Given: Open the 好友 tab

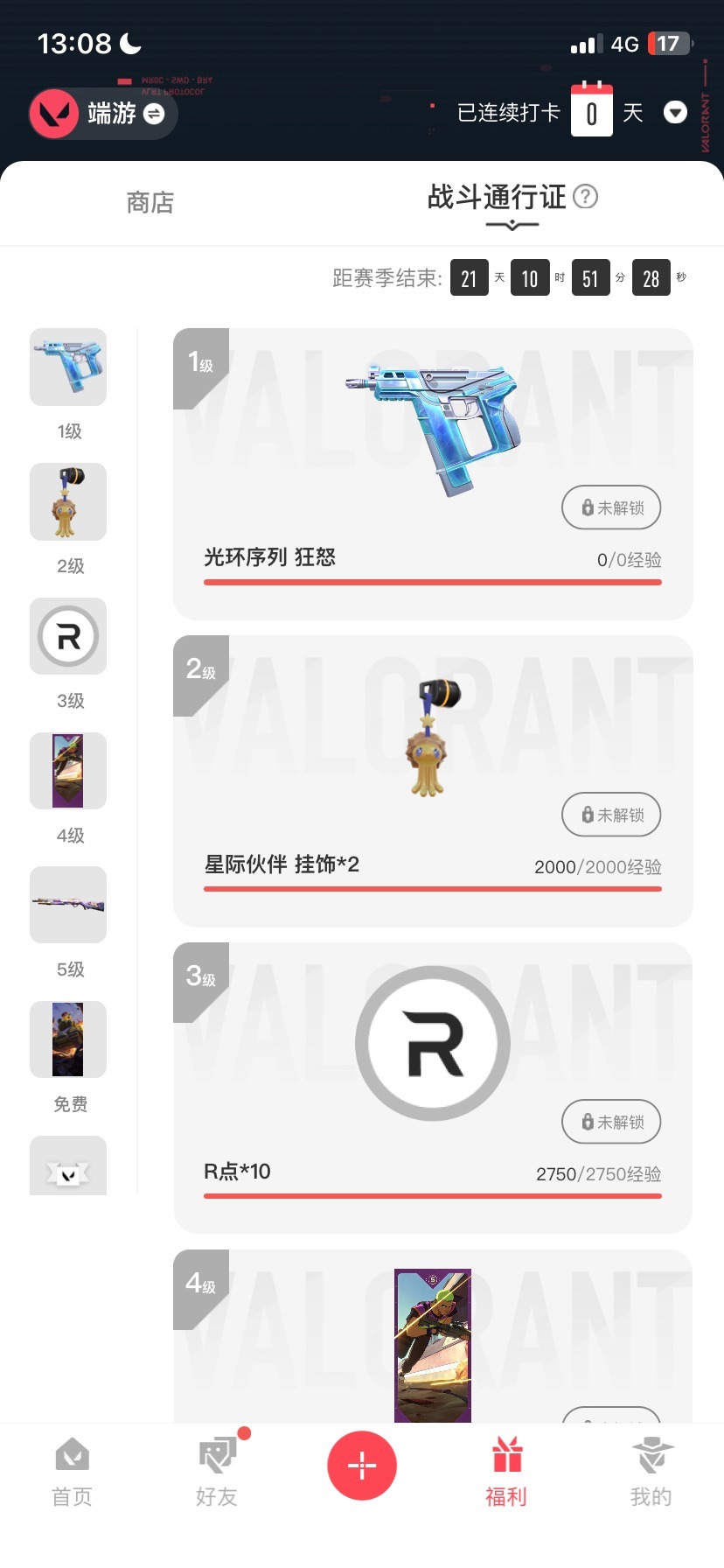Looking at the screenshot, I should [x=217, y=1472].
